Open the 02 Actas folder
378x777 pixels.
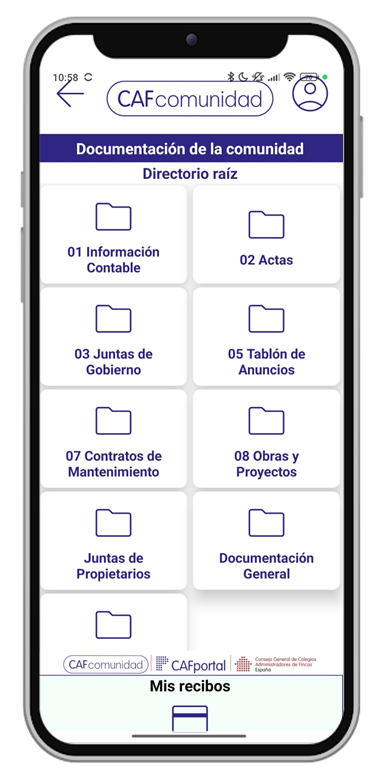click(x=267, y=234)
